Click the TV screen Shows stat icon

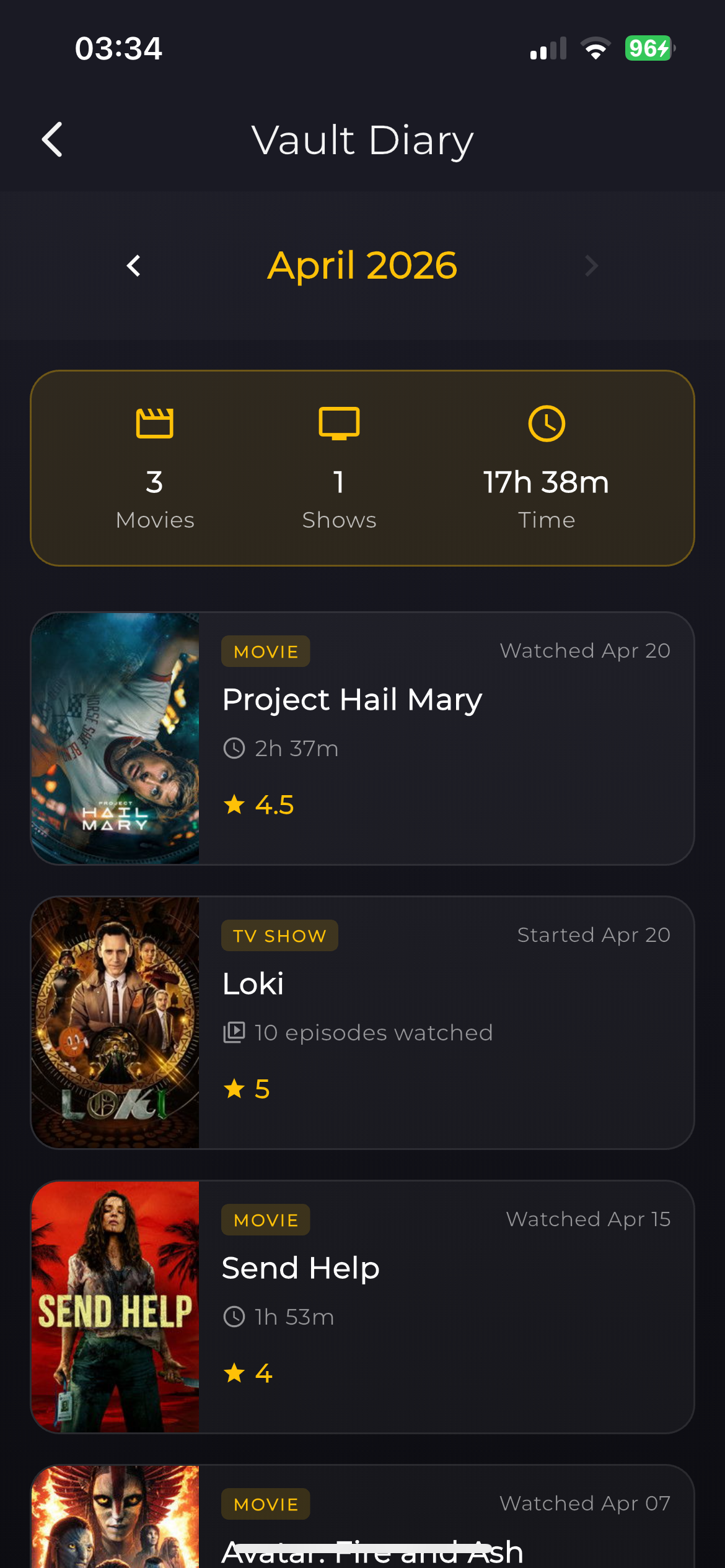tap(340, 423)
